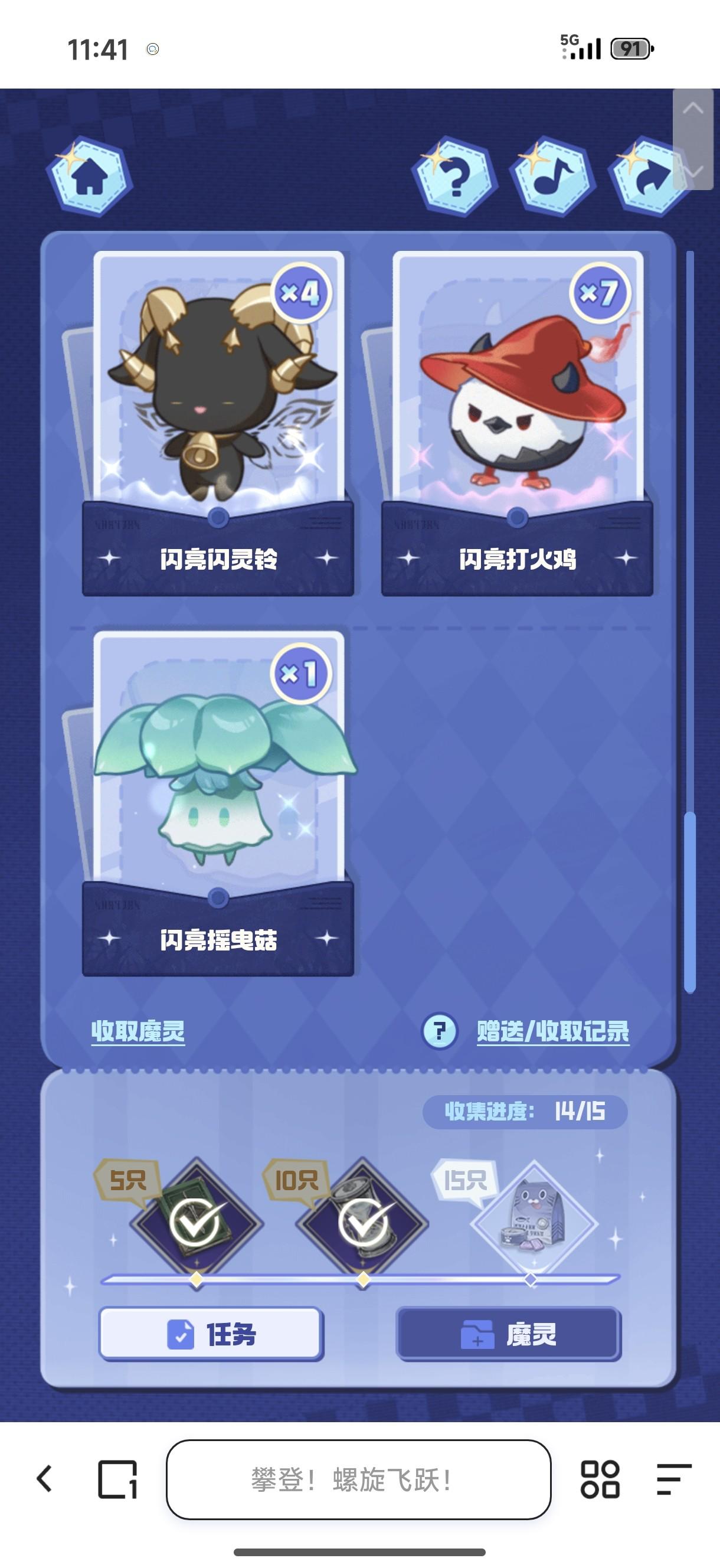Go to the home page icon
Viewport: 720px width, 1568px height.
click(90, 178)
